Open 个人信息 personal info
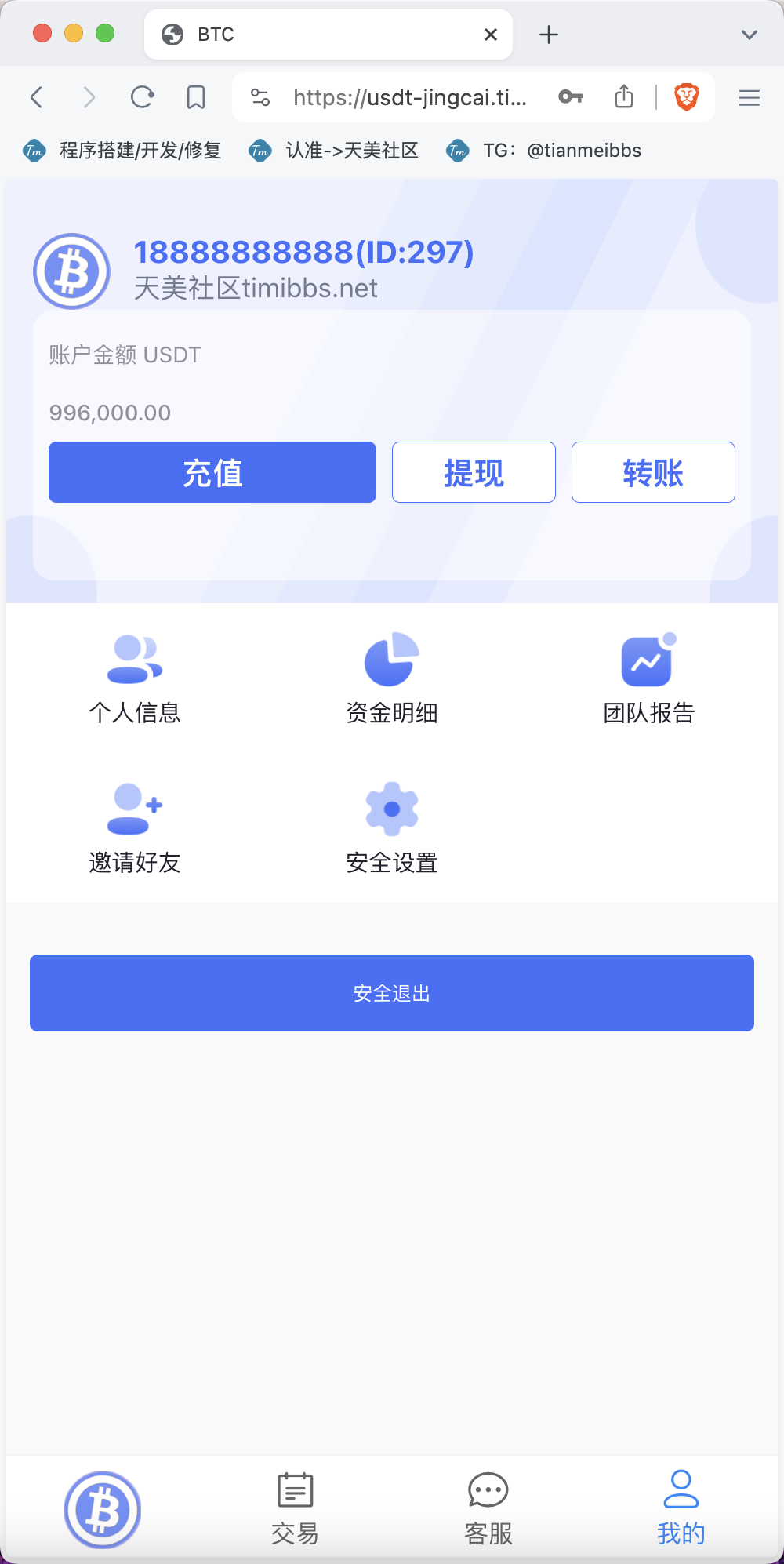 pyautogui.click(x=135, y=678)
